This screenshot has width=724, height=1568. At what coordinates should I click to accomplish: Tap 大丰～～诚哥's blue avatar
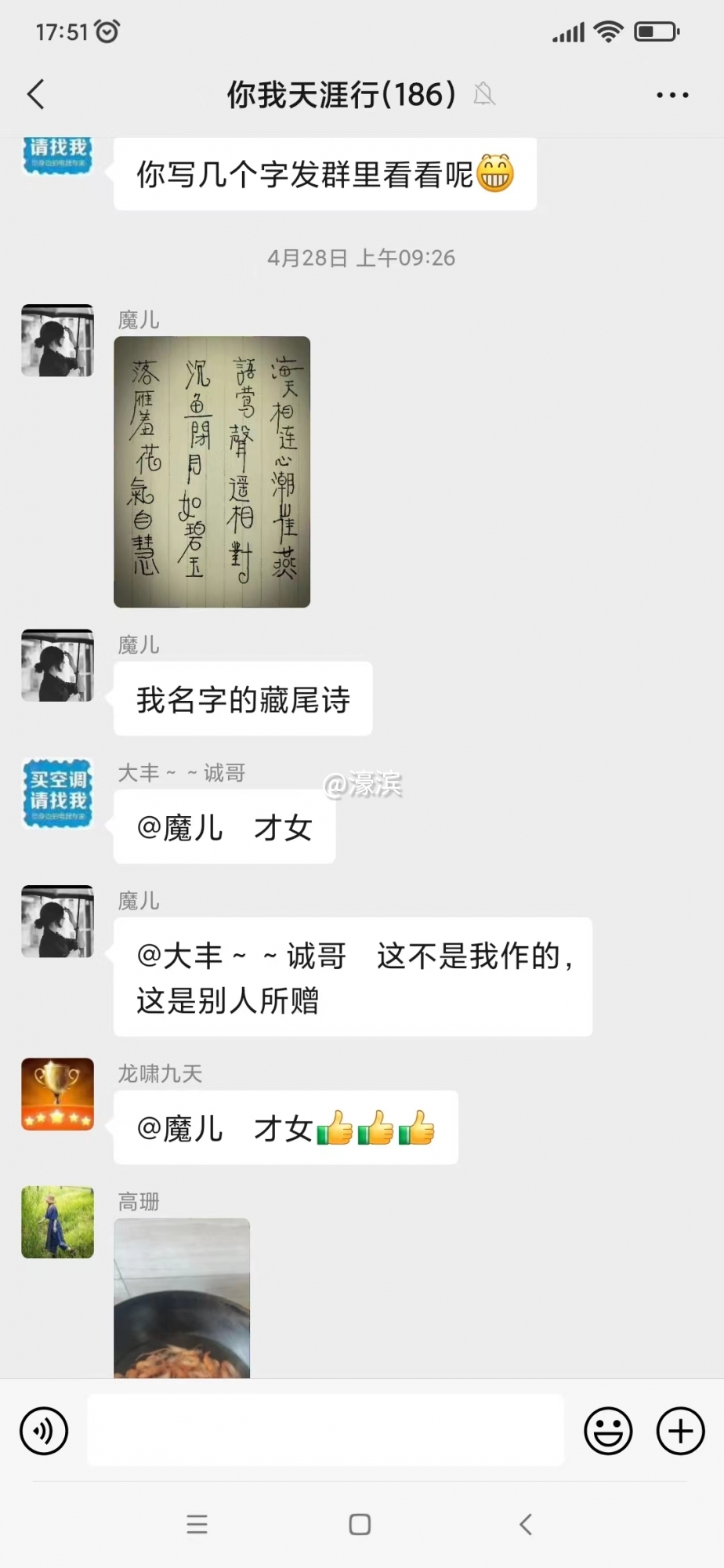click(x=57, y=794)
